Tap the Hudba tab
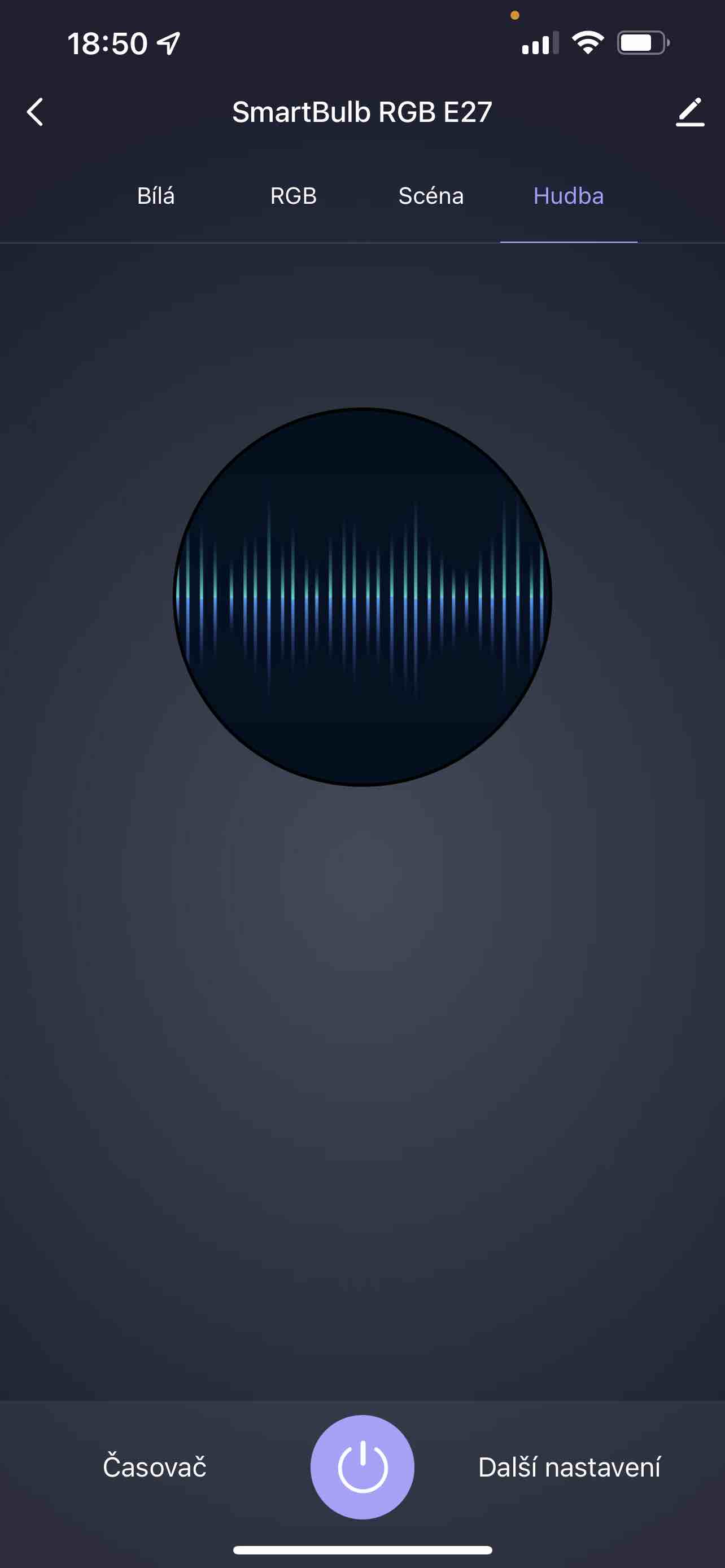 pos(569,196)
